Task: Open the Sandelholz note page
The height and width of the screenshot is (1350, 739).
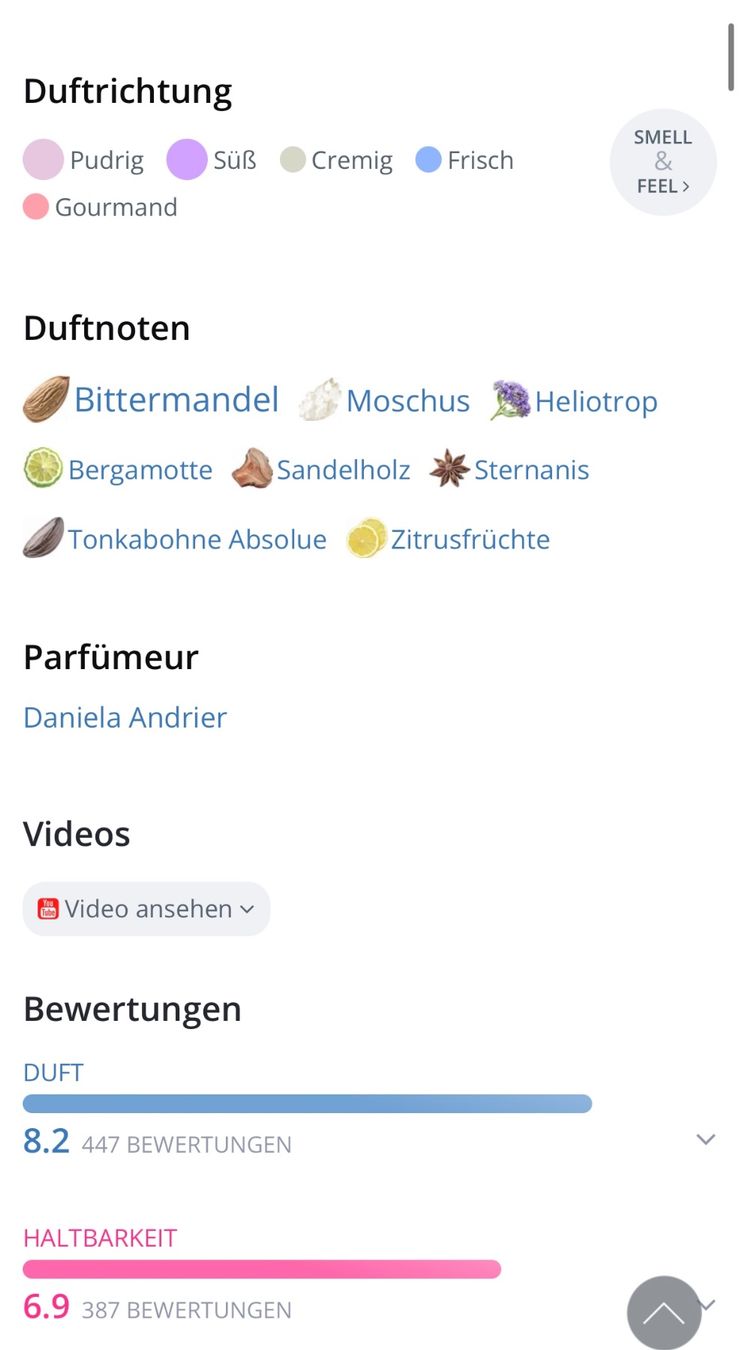Action: click(321, 469)
